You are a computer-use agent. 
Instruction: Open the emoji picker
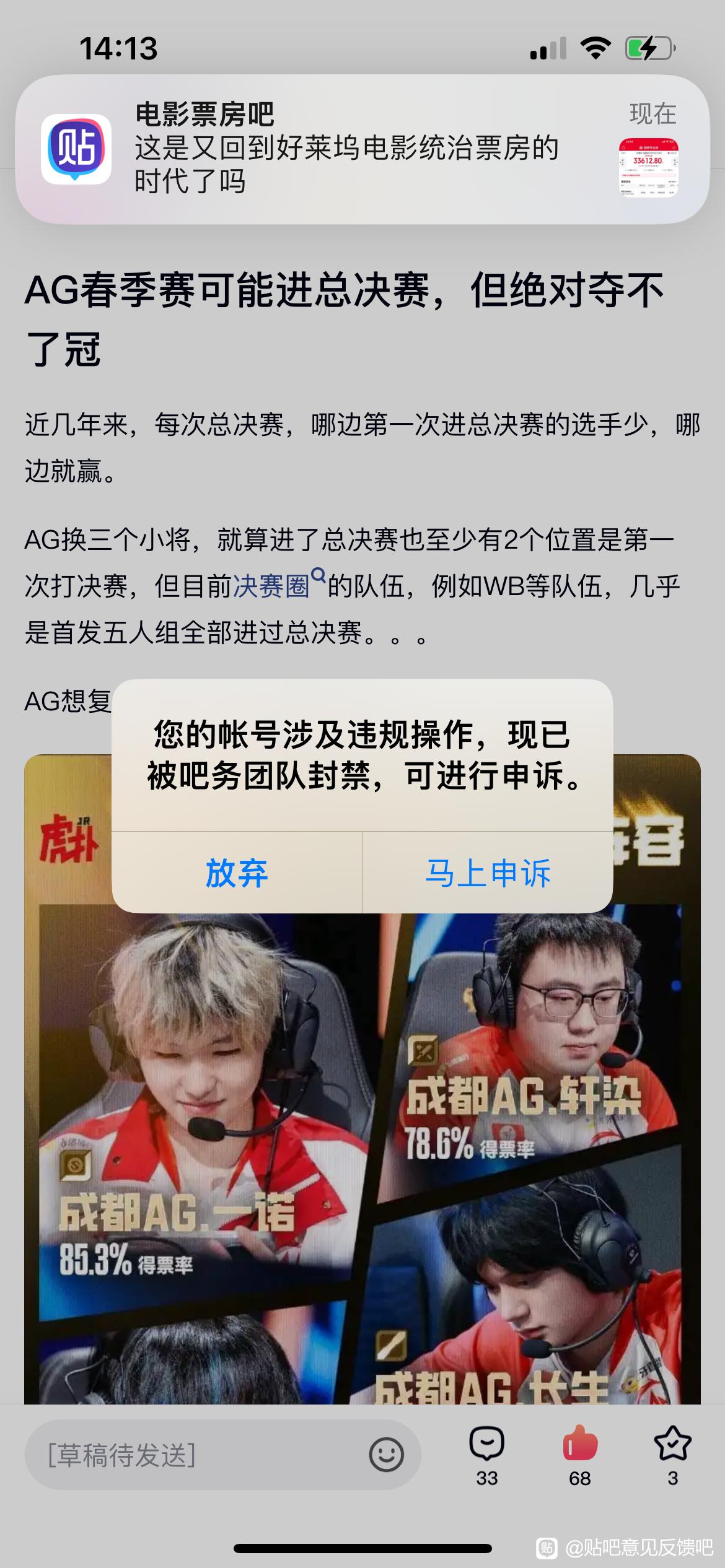387,1455
